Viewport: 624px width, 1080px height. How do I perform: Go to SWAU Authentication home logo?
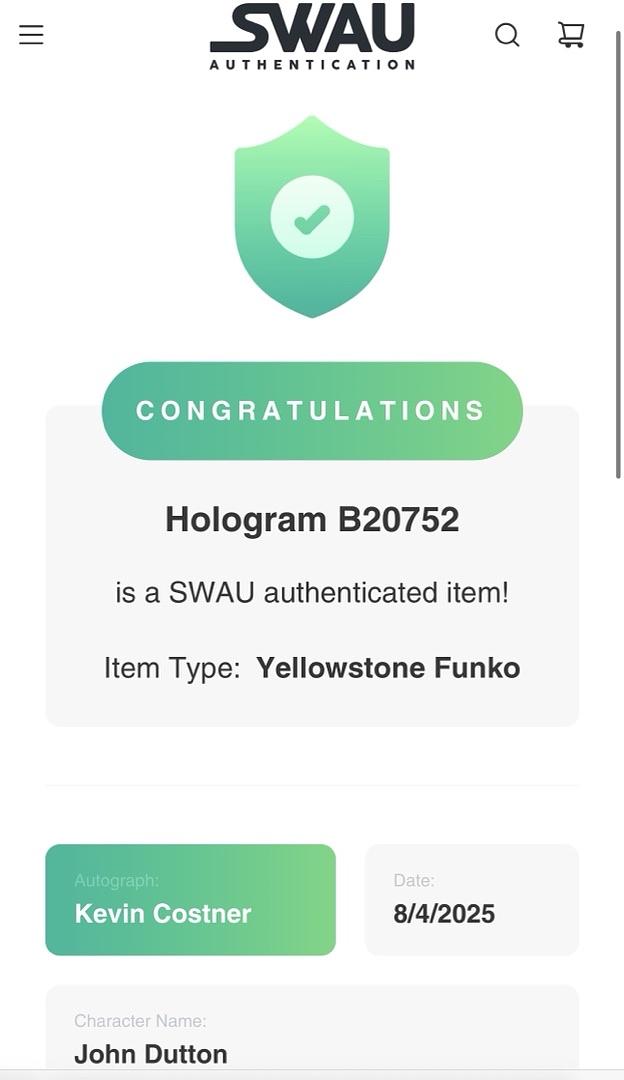pyautogui.click(x=312, y=36)
